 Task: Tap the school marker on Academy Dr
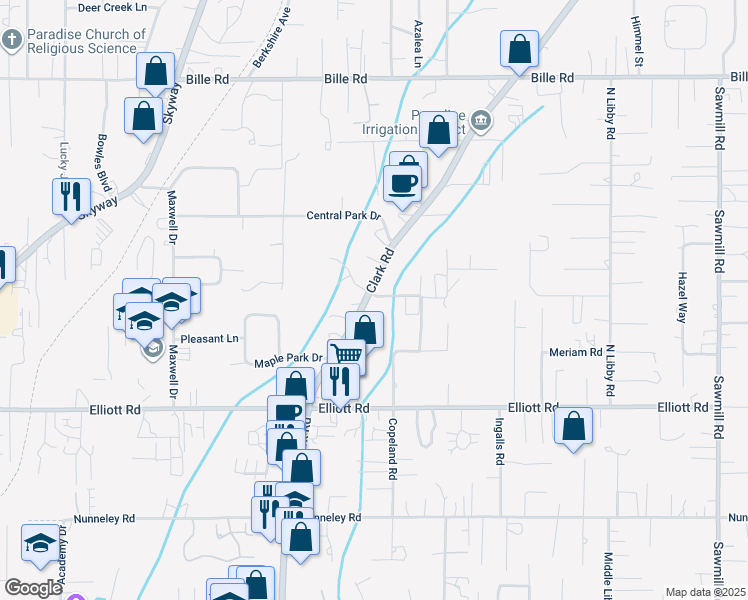[x=40, y=543]
